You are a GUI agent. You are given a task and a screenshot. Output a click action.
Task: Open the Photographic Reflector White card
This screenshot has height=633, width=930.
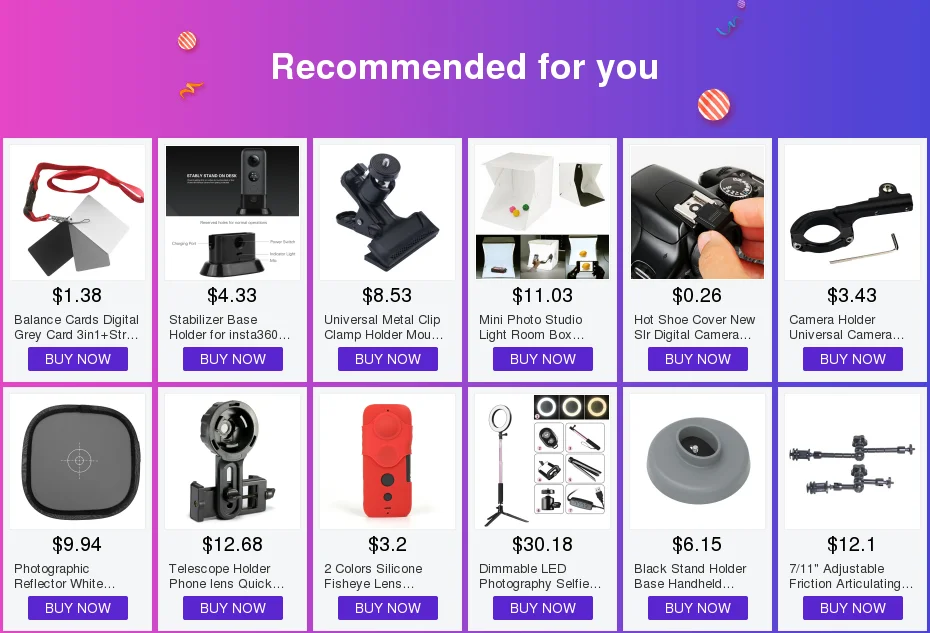(77, 461)
